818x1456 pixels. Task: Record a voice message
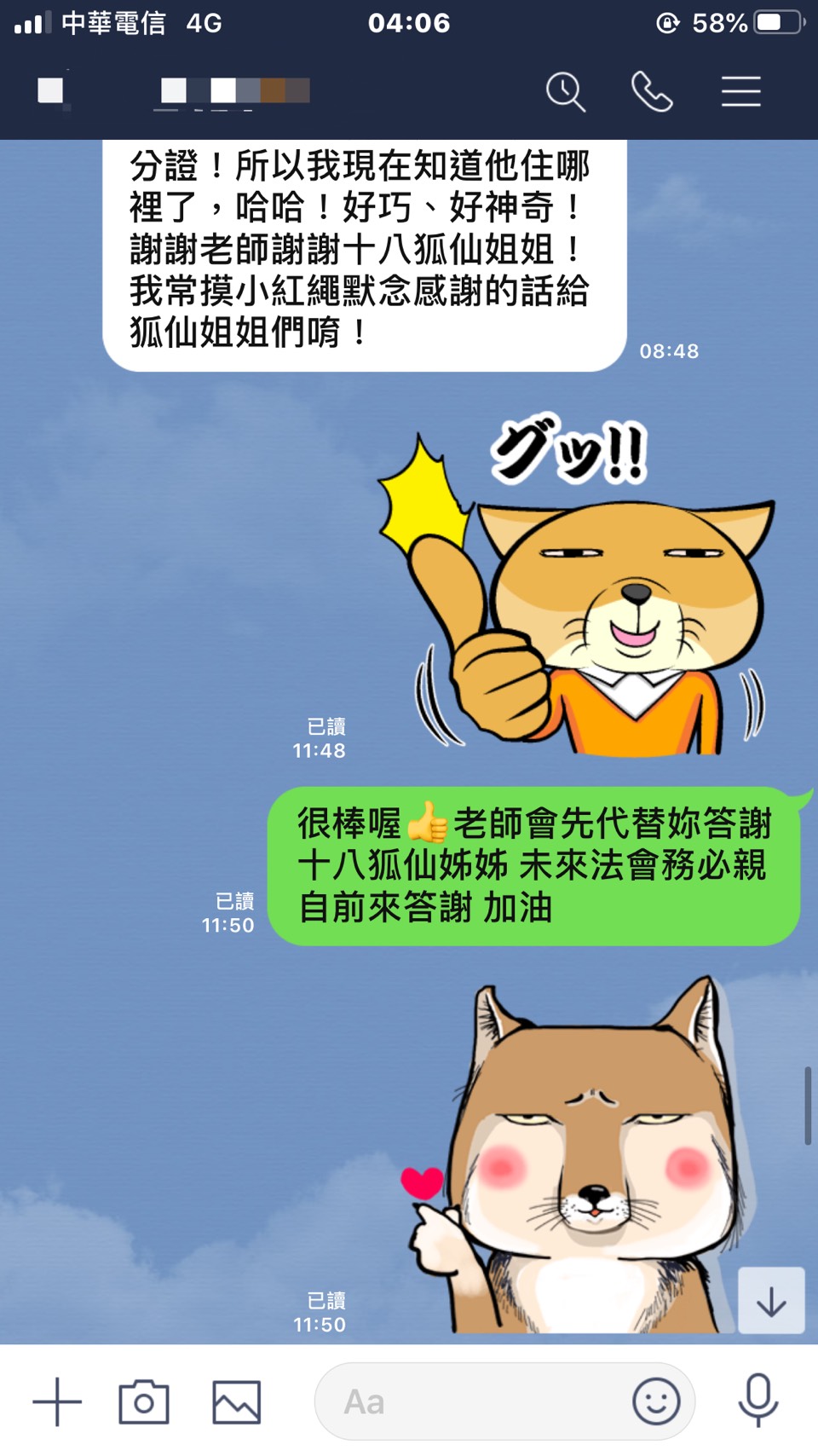coord(758,1400)
